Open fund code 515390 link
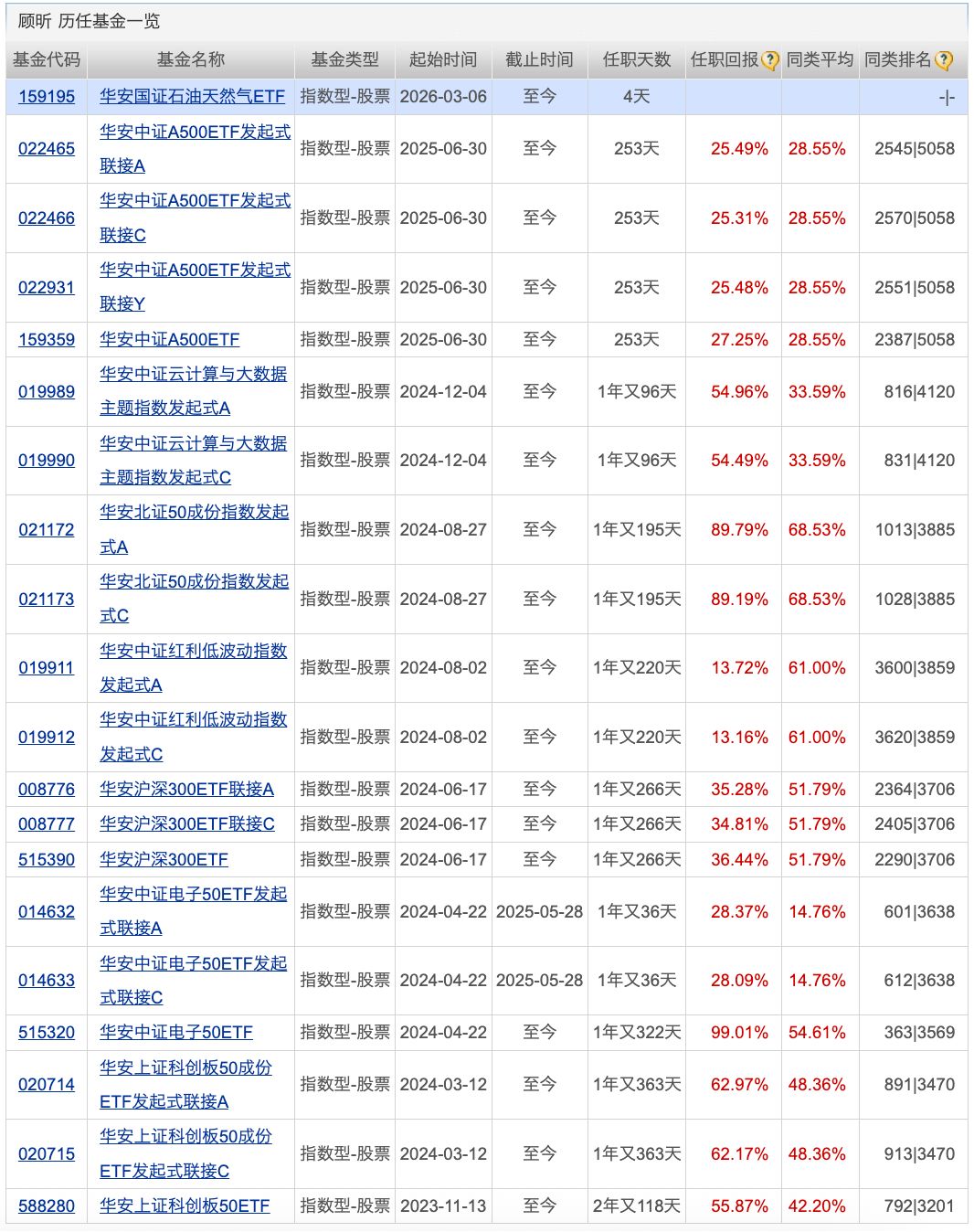 pos(47,860)
